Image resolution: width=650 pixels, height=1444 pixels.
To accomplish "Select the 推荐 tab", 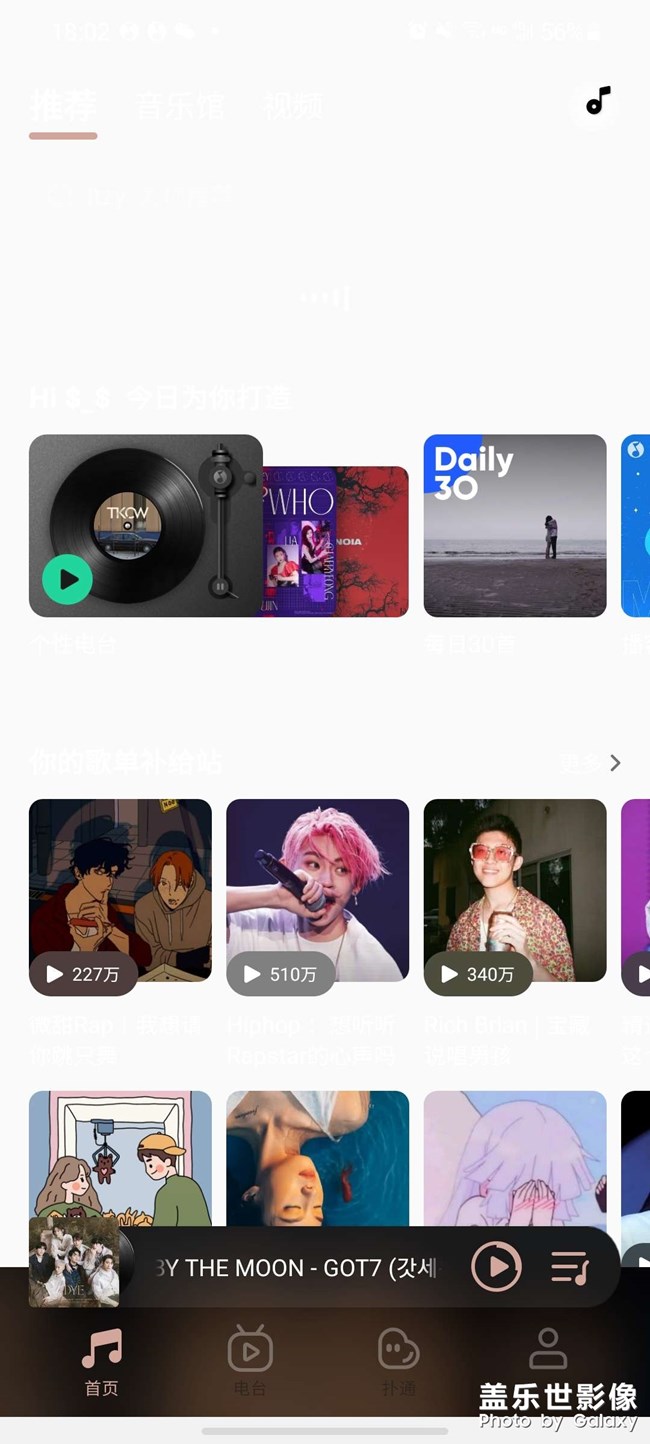I will pos(63,106).
